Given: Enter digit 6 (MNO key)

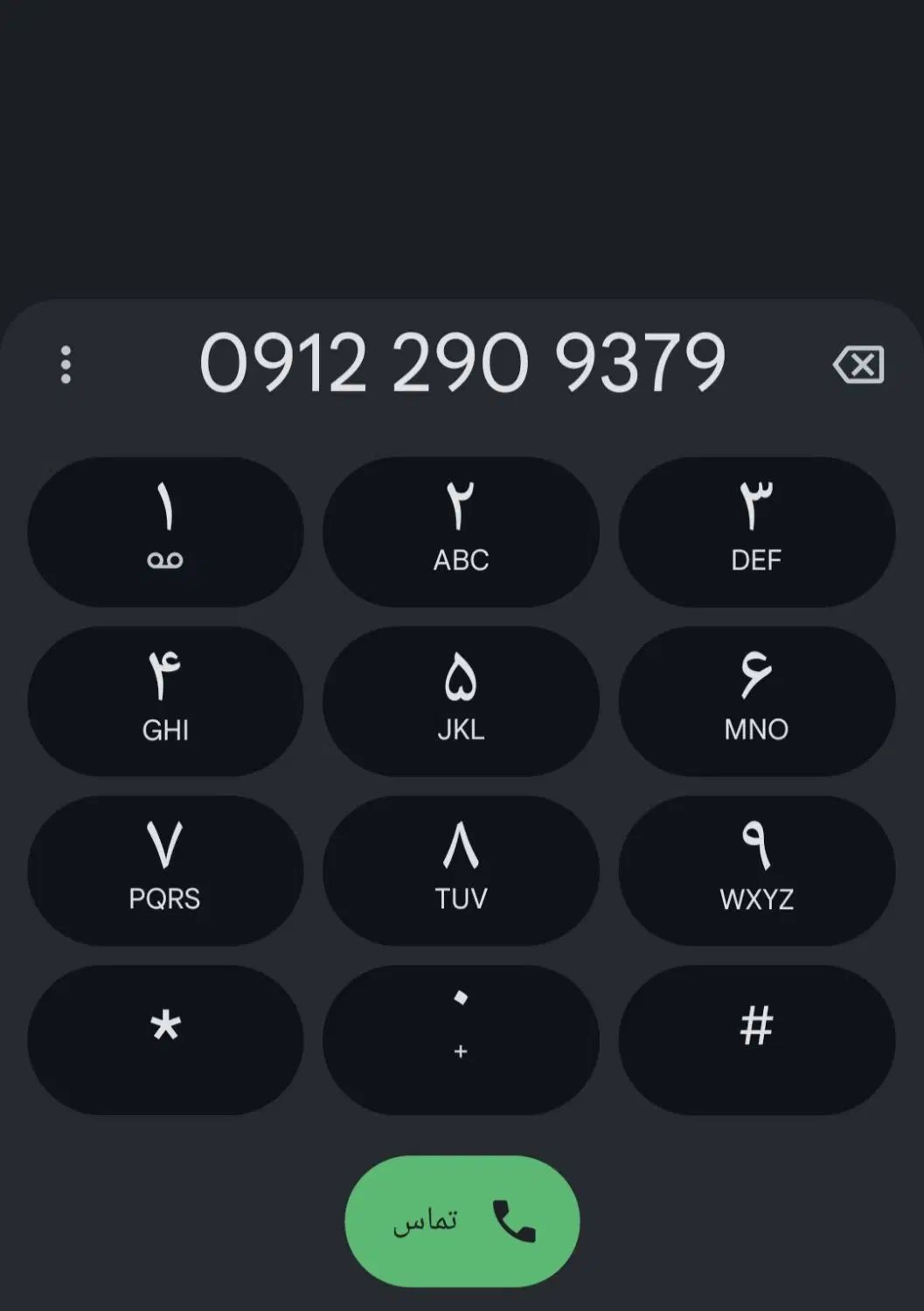Looking at the screenshot, I should [756, 701].
